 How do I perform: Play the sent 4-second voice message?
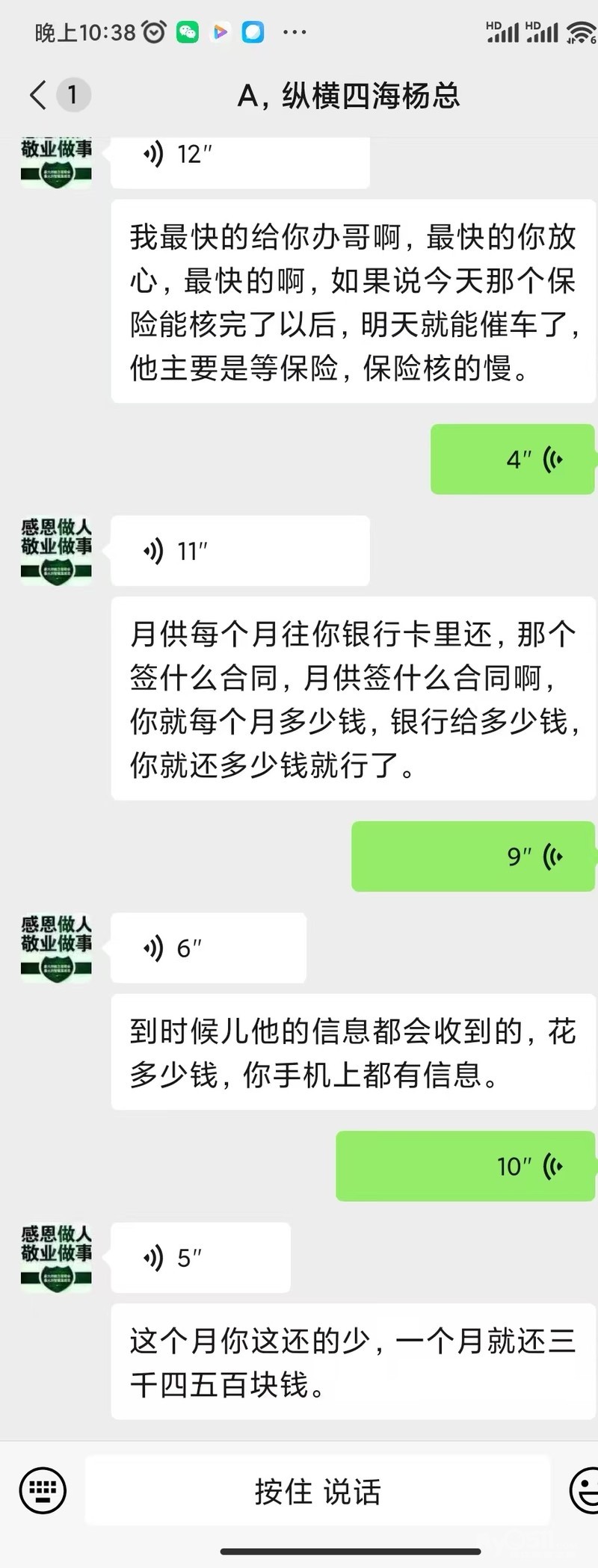pyautogui.click(x=514, y=459)
